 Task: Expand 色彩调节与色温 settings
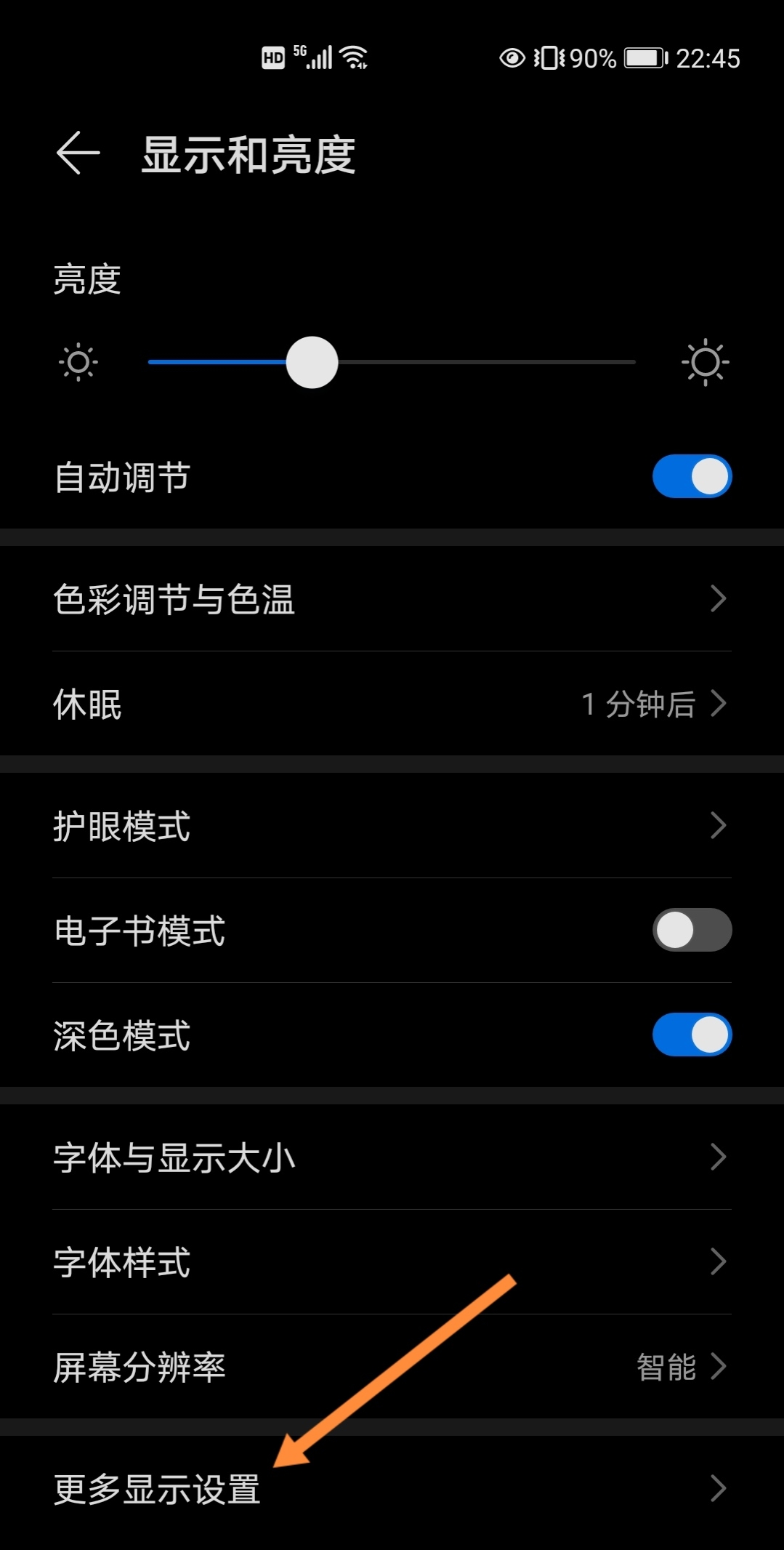pos(392,600)
